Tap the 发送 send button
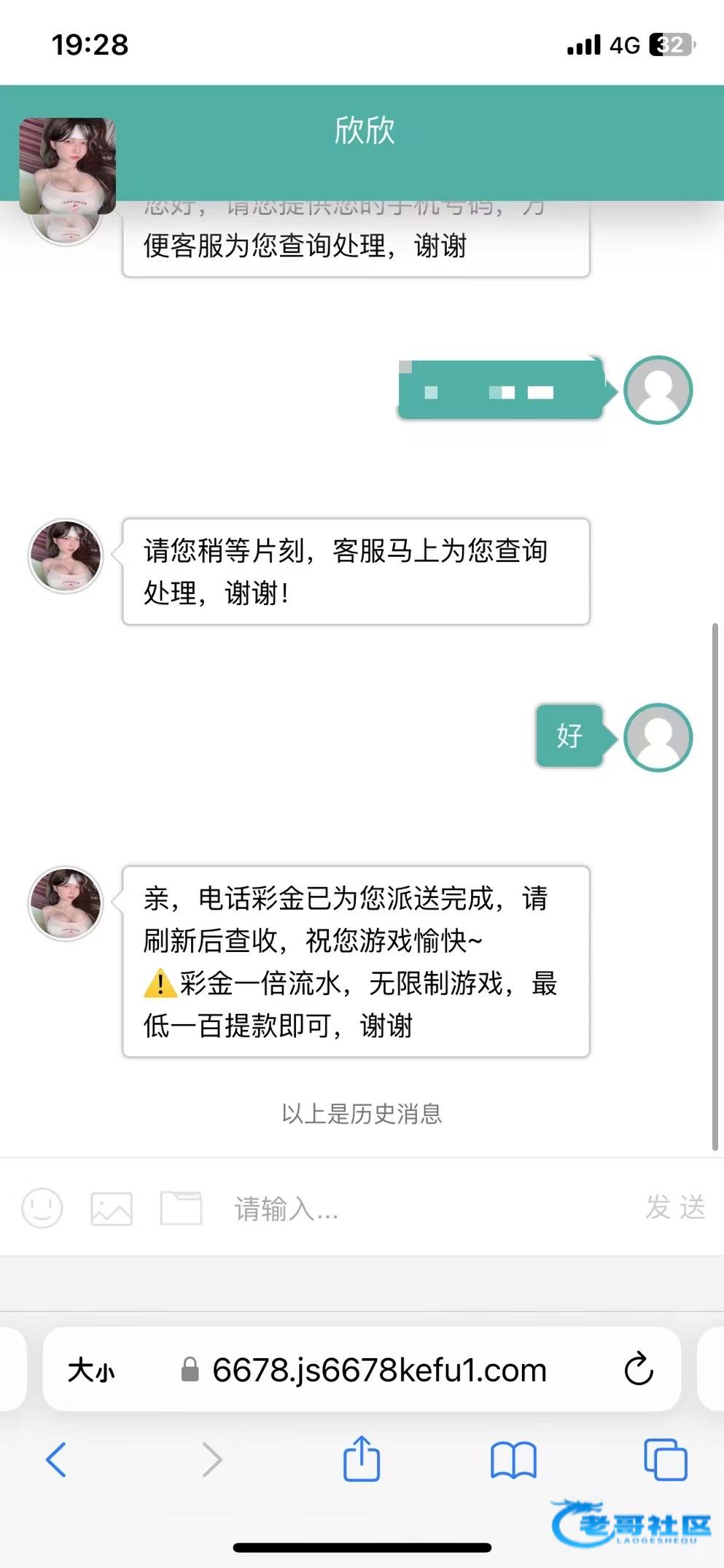724x1568 pixels. tap(675, 1207)
